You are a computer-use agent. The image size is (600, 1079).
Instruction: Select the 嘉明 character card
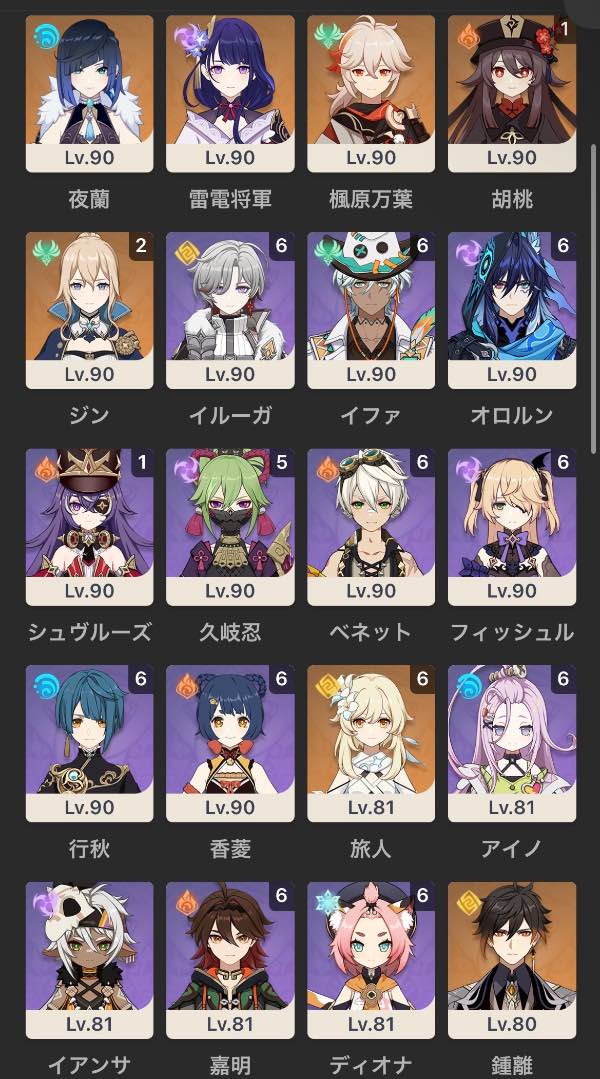point(230,960)
